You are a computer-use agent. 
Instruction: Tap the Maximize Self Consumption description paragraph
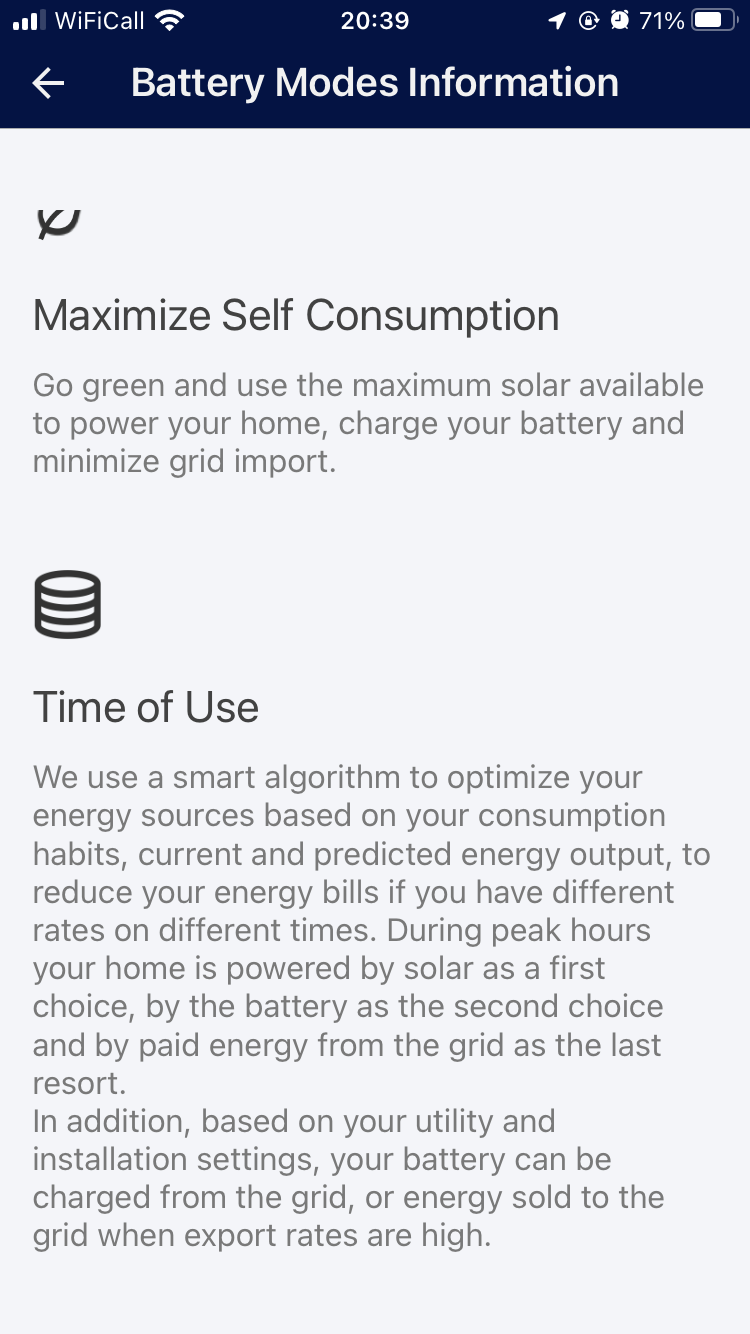coord(369,423)
